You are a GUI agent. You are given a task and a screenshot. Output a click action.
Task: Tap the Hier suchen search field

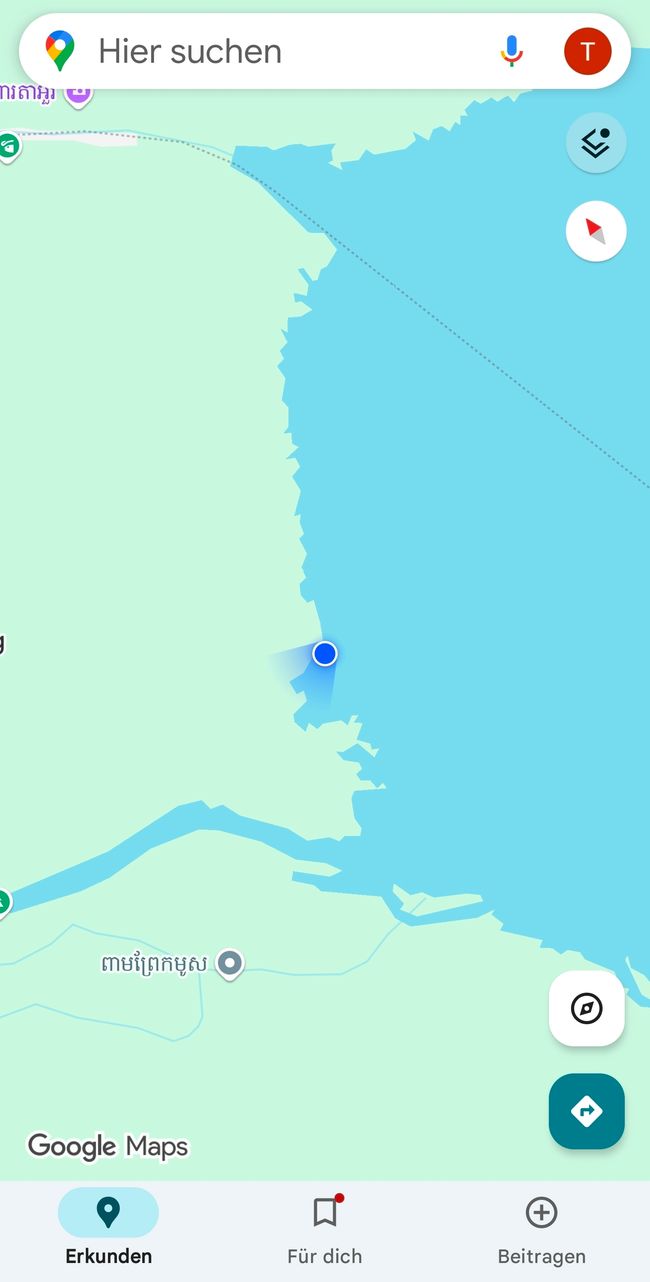click(280, 51)
